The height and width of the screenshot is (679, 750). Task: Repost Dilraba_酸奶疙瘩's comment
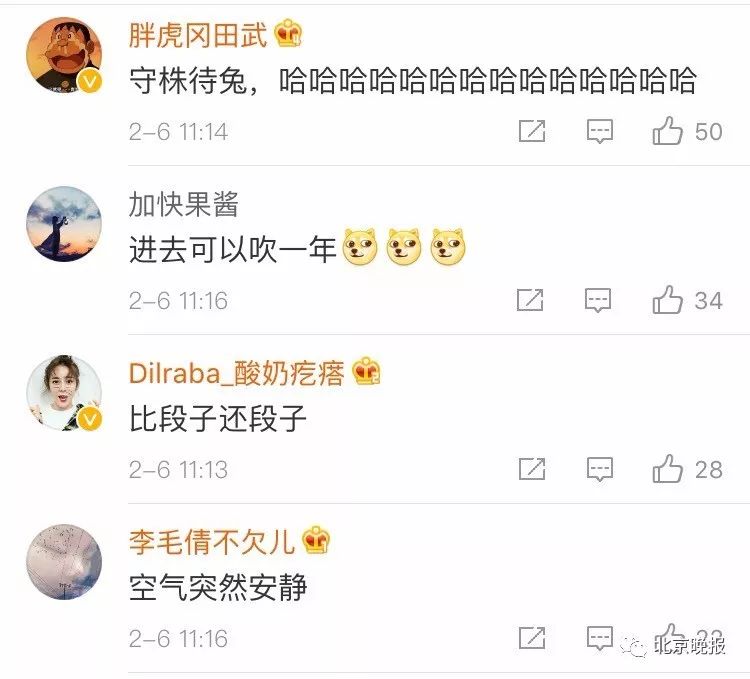click(532, 468)
